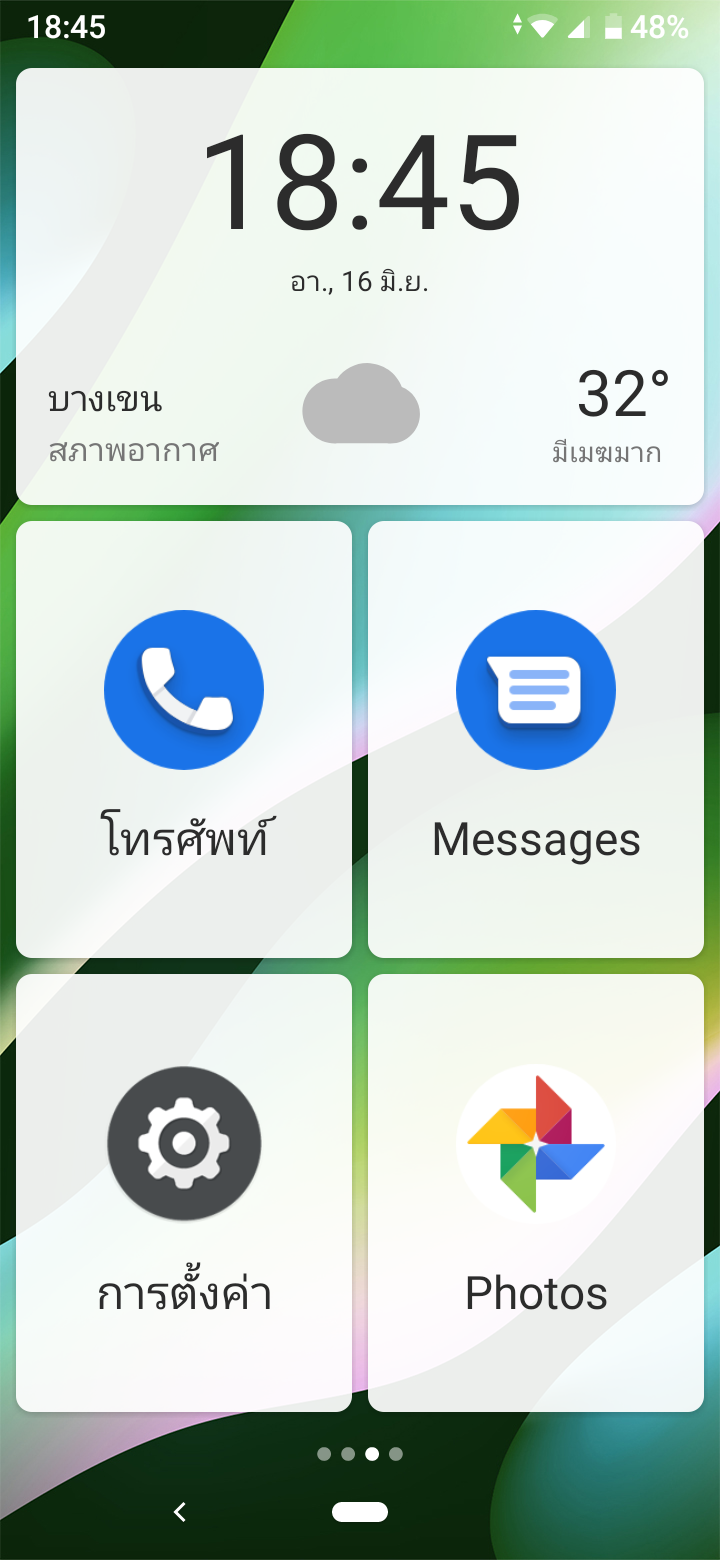The height and width of the screenshot is (1560, 720).
Task: Tap the system back arrow
Action: coord(180,1512)
